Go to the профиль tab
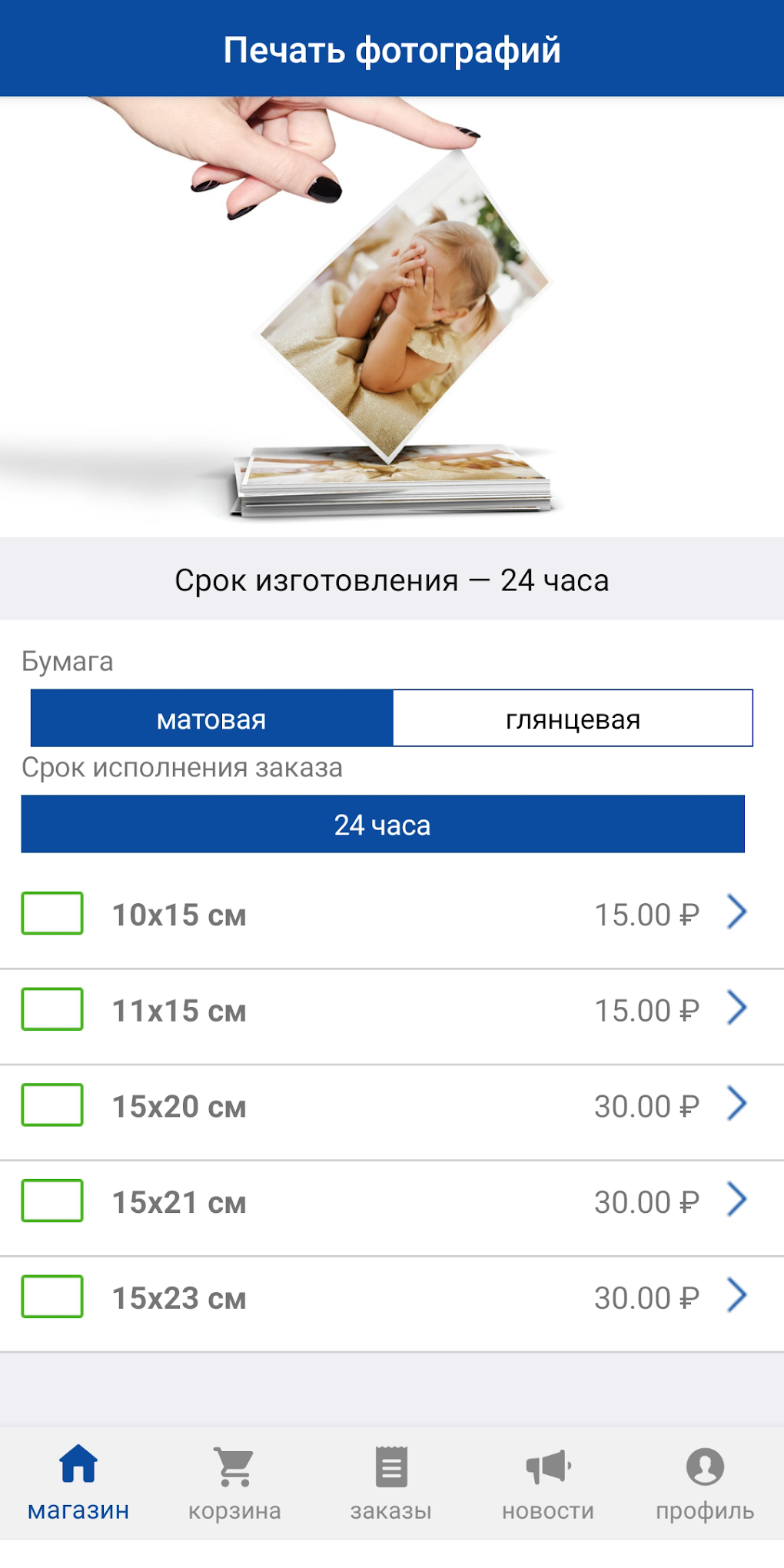The height and width of the screenshot is (1568, 784). (x=705, y=1483)
